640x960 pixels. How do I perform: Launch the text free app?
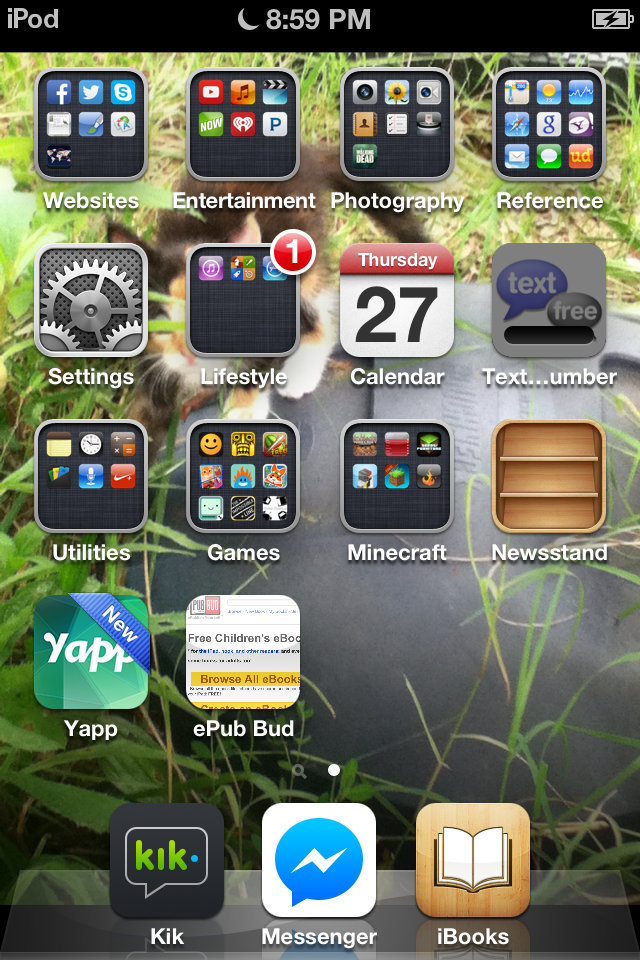point(549,300)
